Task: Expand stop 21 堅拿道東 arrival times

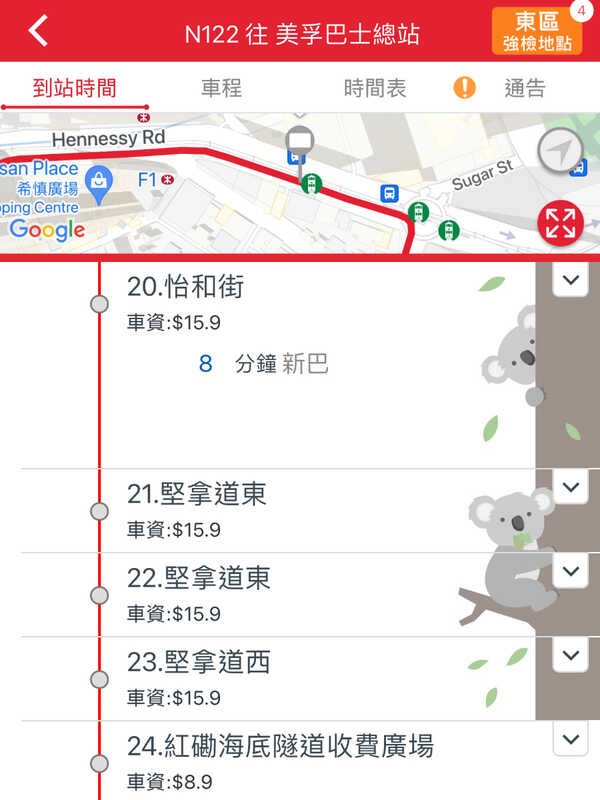Action: (571, 488)
